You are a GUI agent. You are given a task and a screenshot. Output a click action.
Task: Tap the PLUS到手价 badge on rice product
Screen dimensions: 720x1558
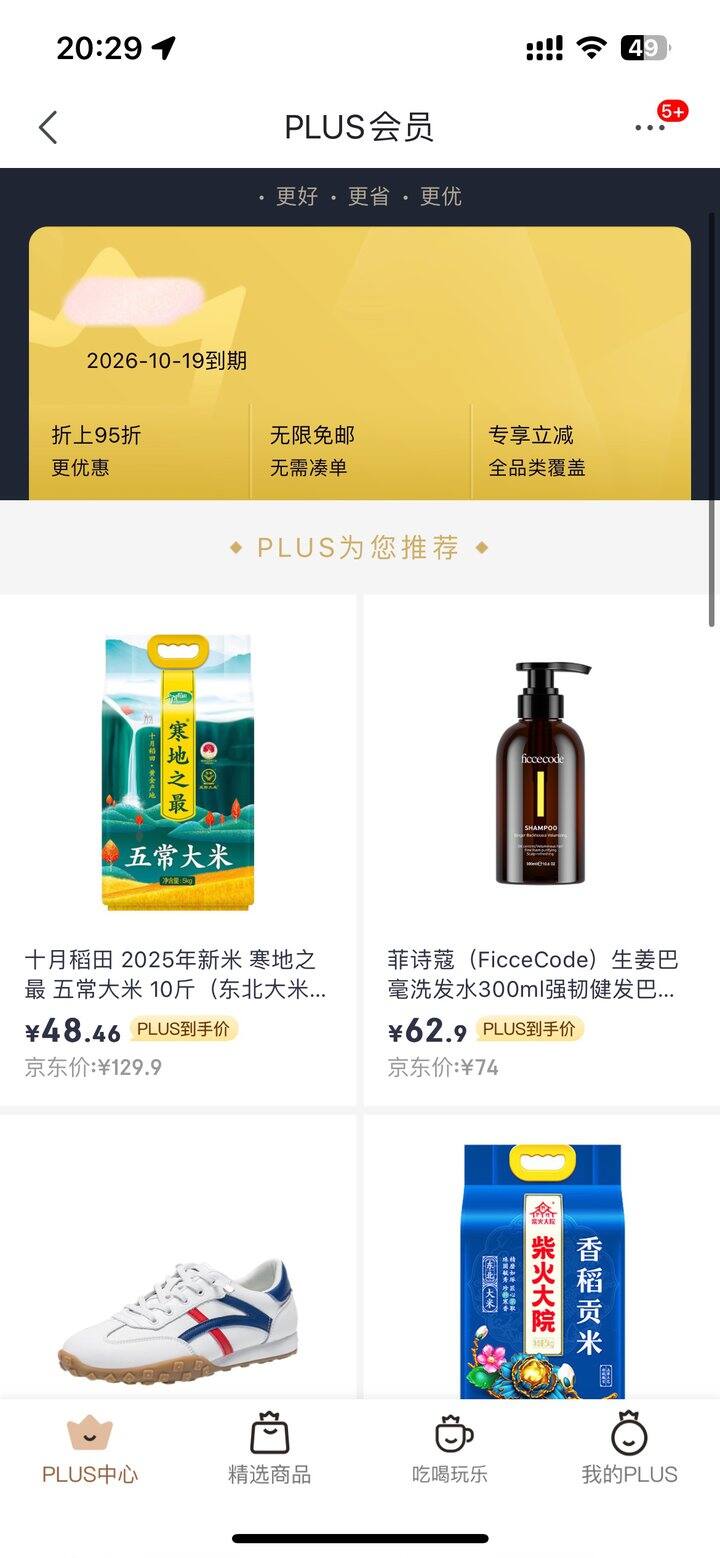pos(185,1028)
